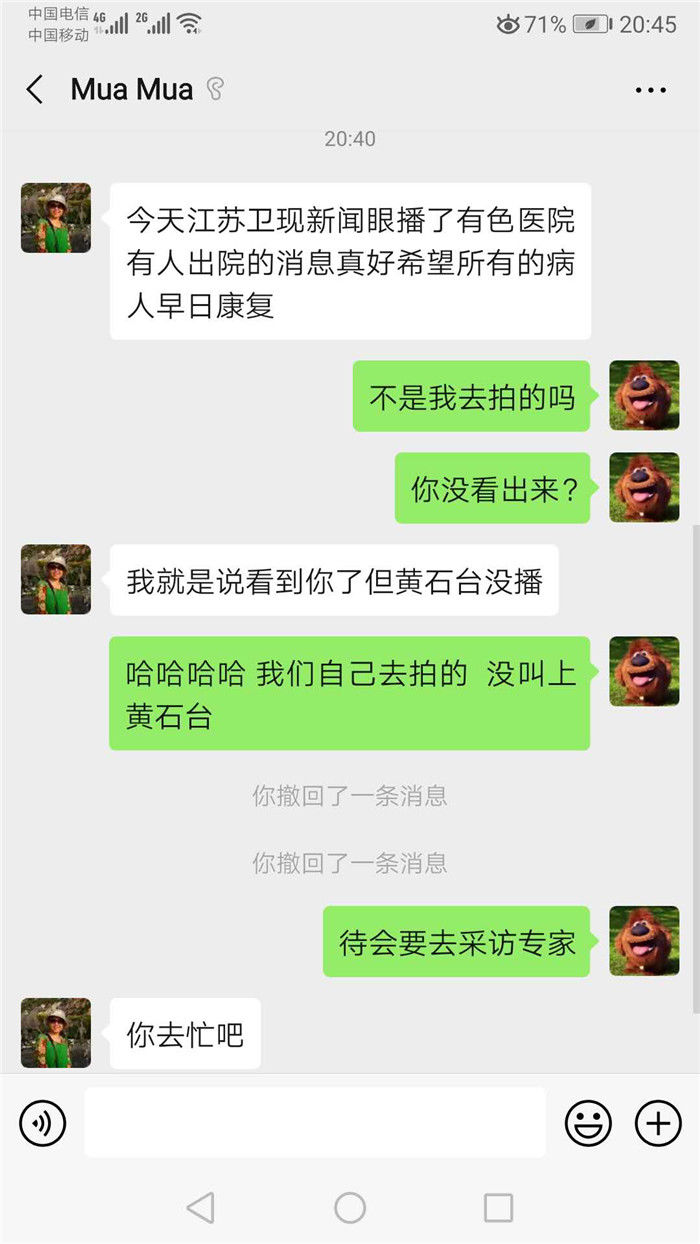Open the plus attachment menu
Screen dimensions: 700x1244
coord(658,1123)
